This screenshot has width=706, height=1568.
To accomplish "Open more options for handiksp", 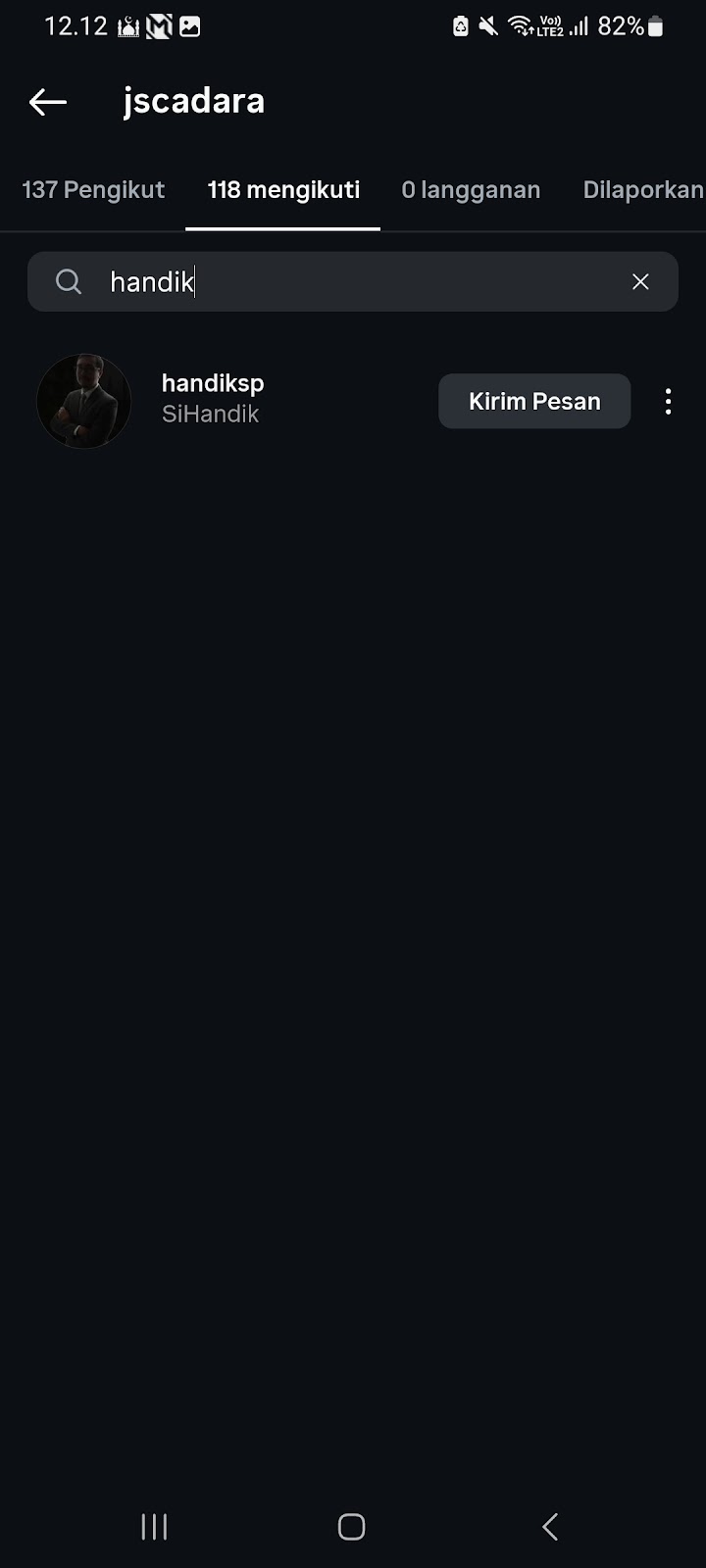I will (x=668, y=401).
